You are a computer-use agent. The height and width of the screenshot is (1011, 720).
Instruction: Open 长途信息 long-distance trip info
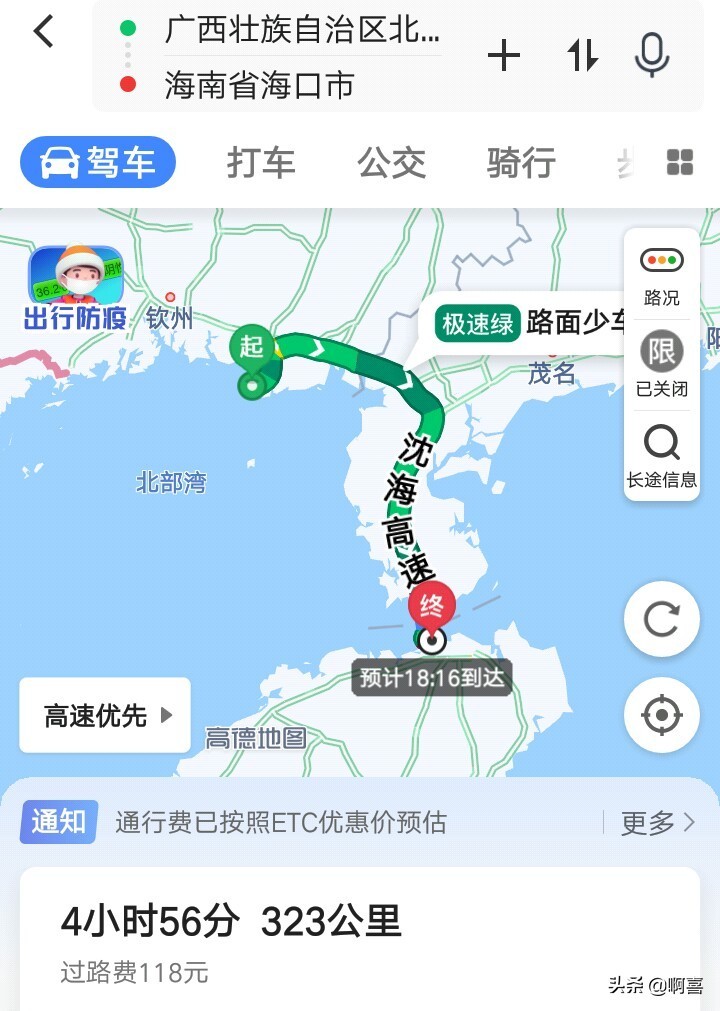661,455
